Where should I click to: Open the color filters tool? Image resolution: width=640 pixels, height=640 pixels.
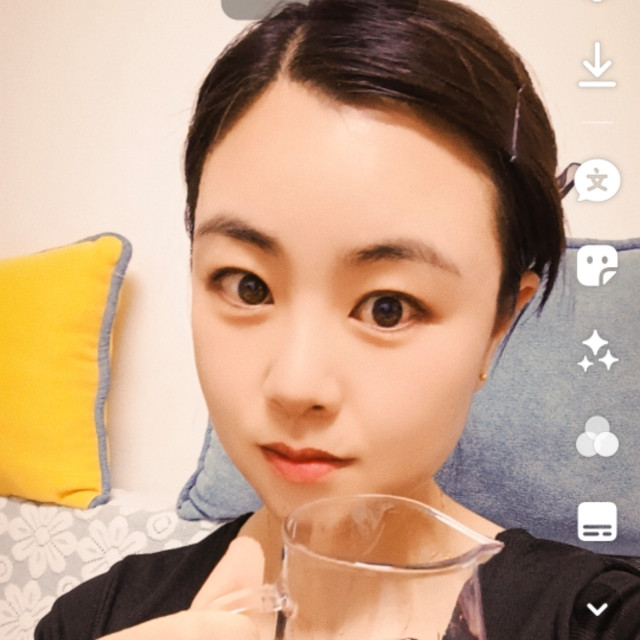tap(597, 437)
